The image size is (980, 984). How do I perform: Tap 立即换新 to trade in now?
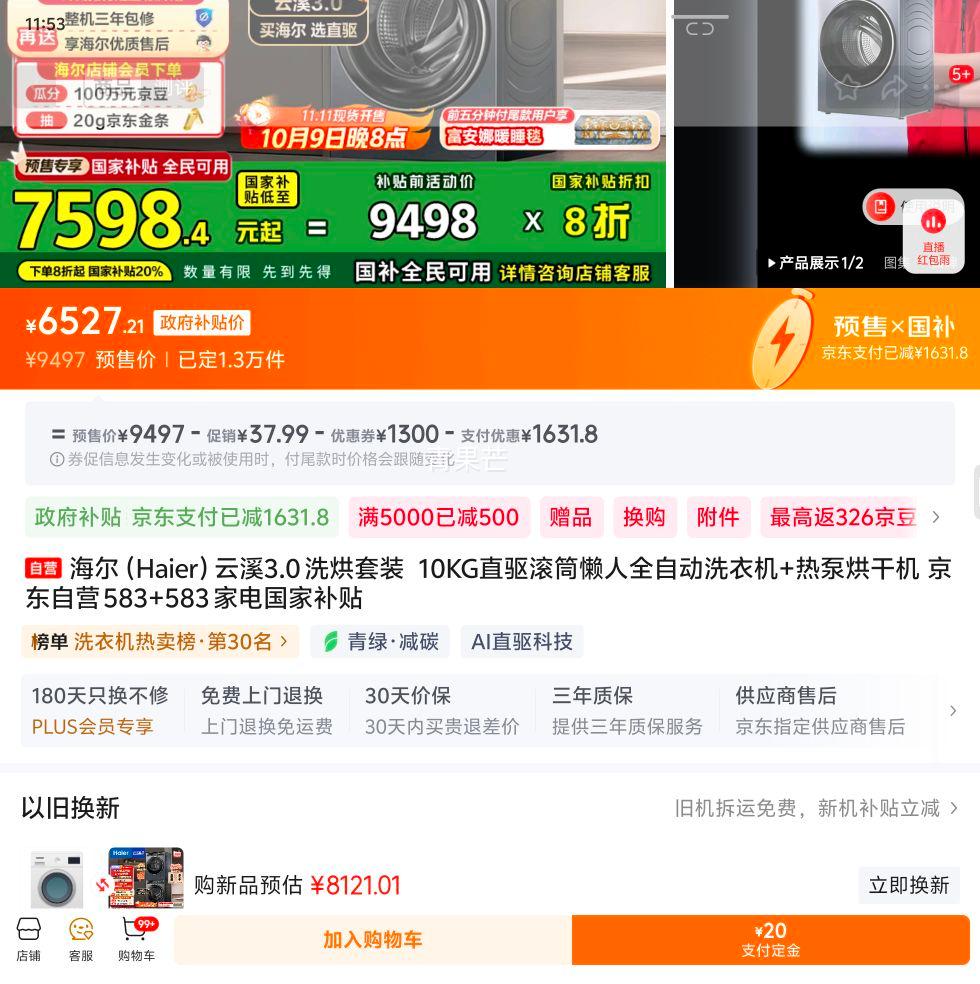pos(908,885)
